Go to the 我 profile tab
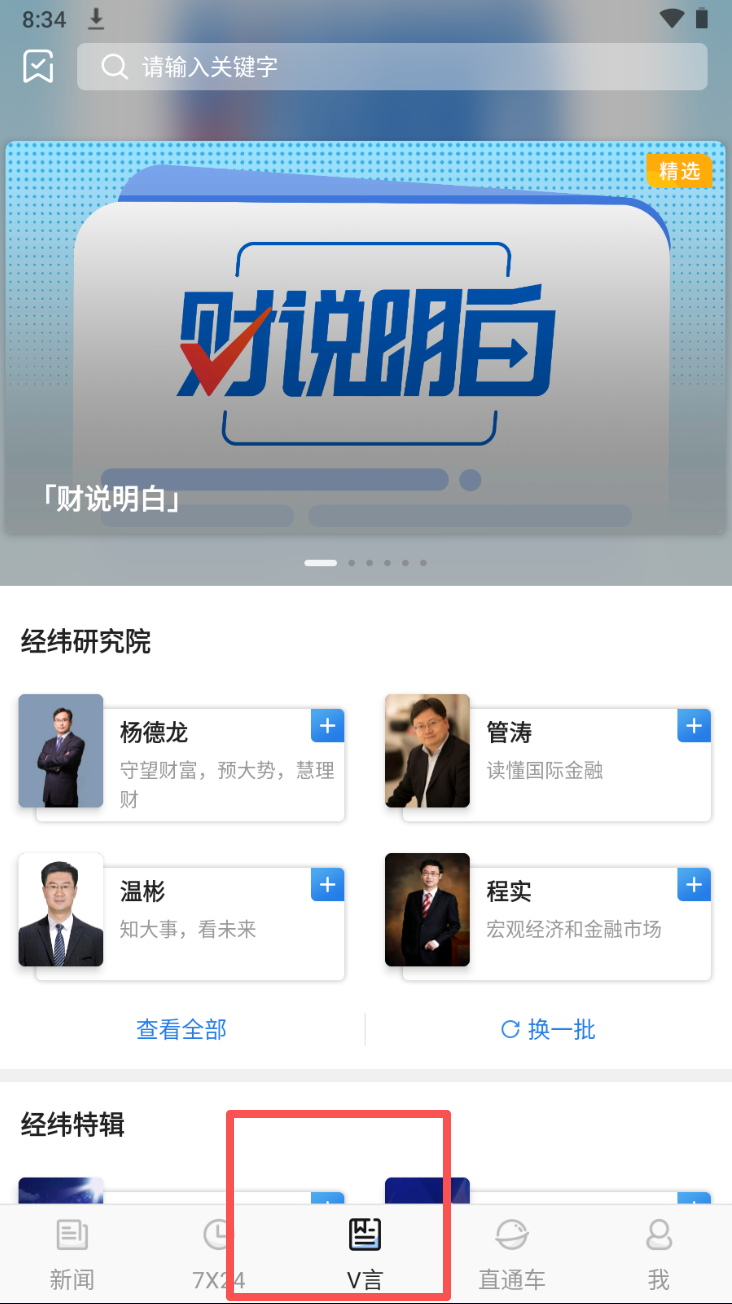The width and height of the screenshot is (732, 1304). click(x=658, y=1255)
